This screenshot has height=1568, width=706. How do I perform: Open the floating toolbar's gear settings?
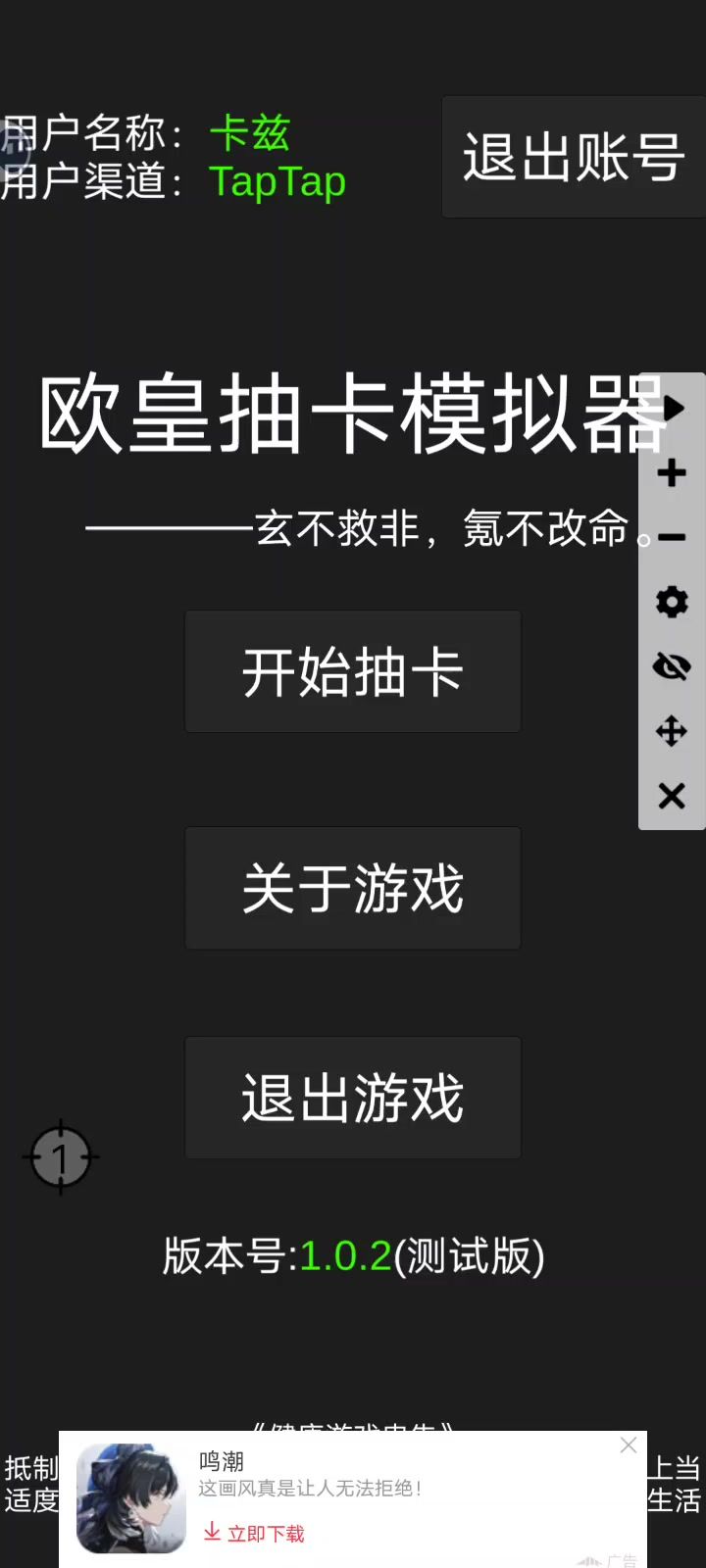pyautogui.click(x=672, y=602)
